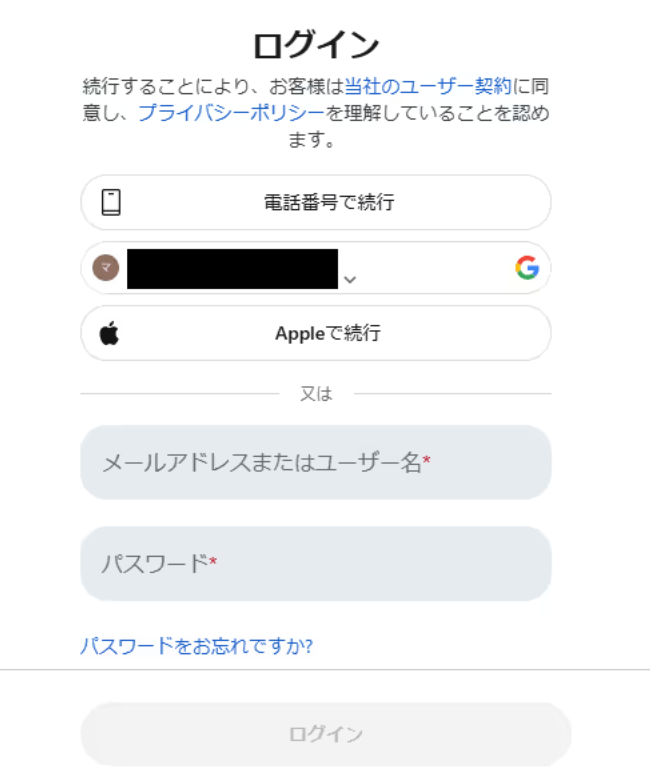650x782 pixels.
Task: Continue with the Google account
Action: 315,268
